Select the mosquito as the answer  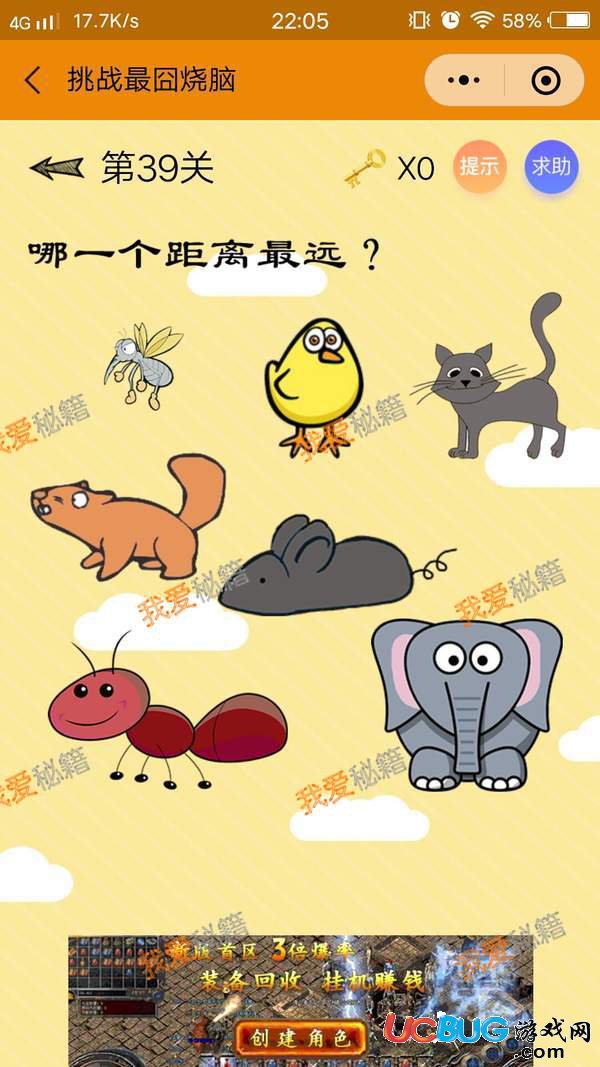point(142,365)
